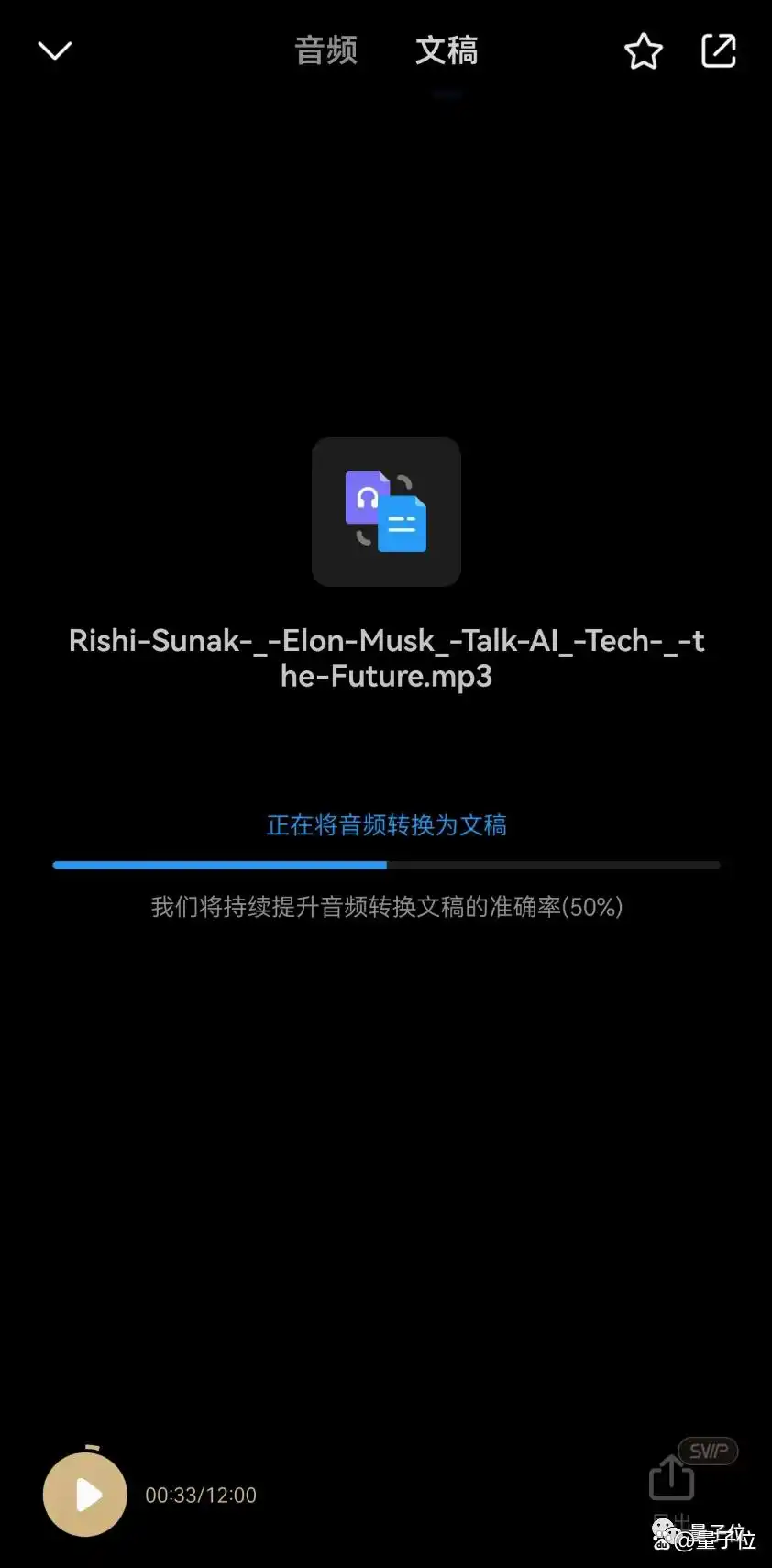Tap the small pull indicator under 文稿
The height and width of the screenshot is (1568, 772).
447,94
